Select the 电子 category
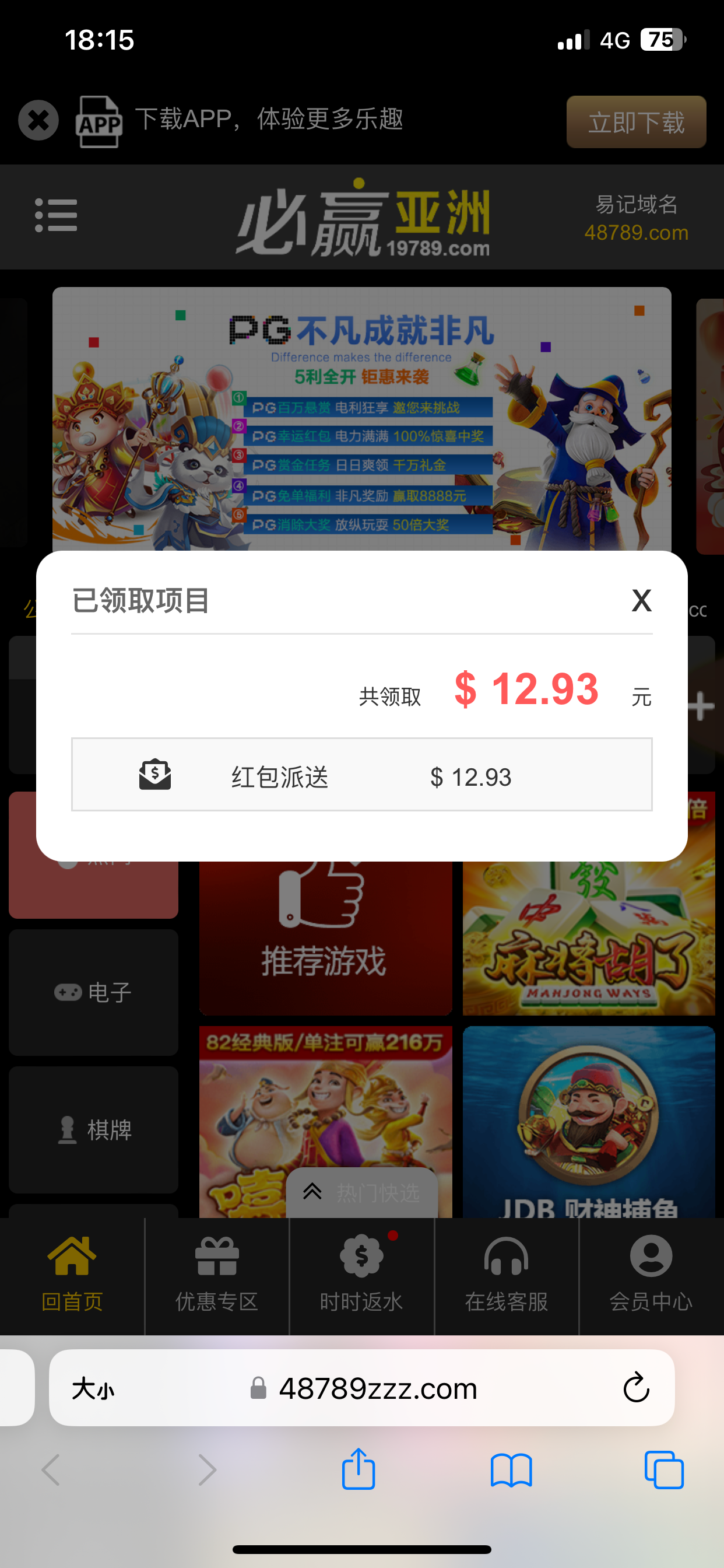Viewport: 724px width, 1568px height. tap(93, 992)
